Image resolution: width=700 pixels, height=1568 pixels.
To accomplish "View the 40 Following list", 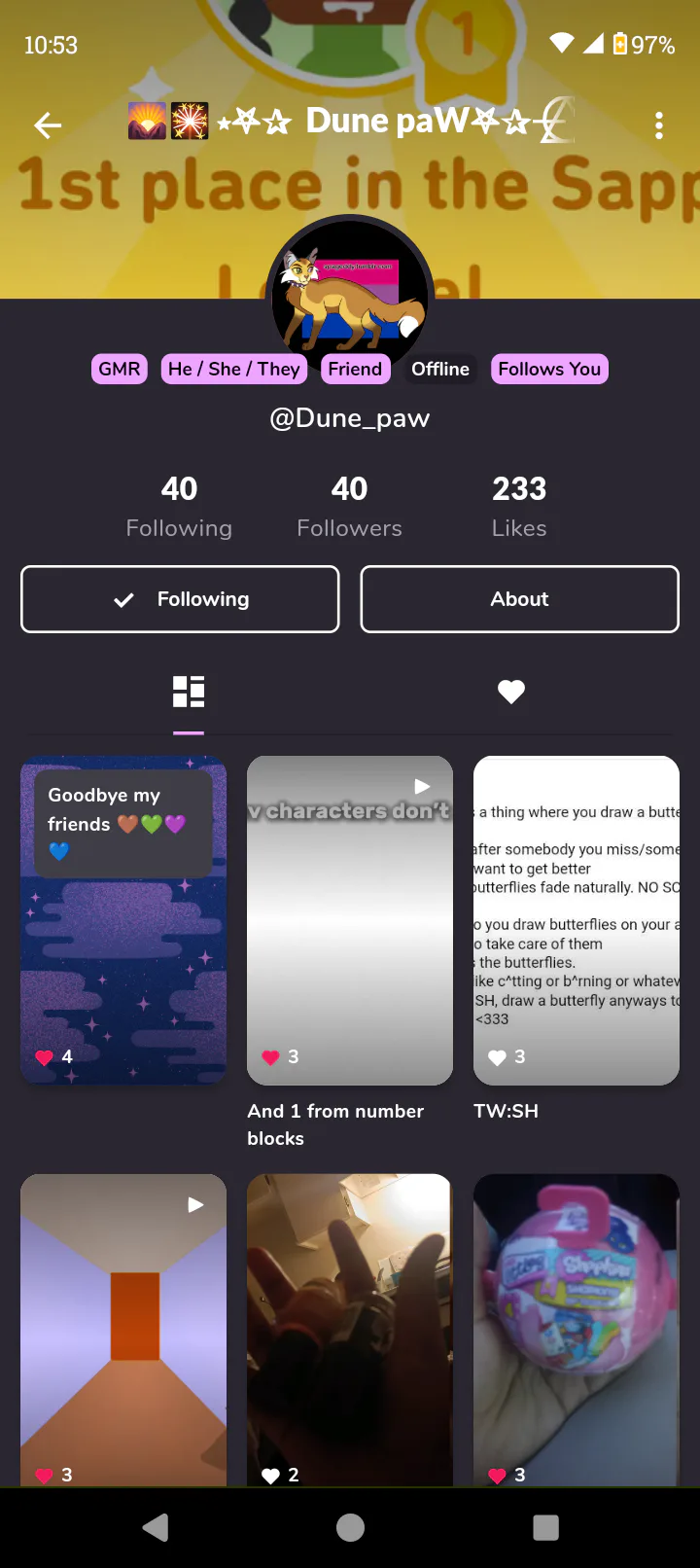I will [x=179, y=507].
